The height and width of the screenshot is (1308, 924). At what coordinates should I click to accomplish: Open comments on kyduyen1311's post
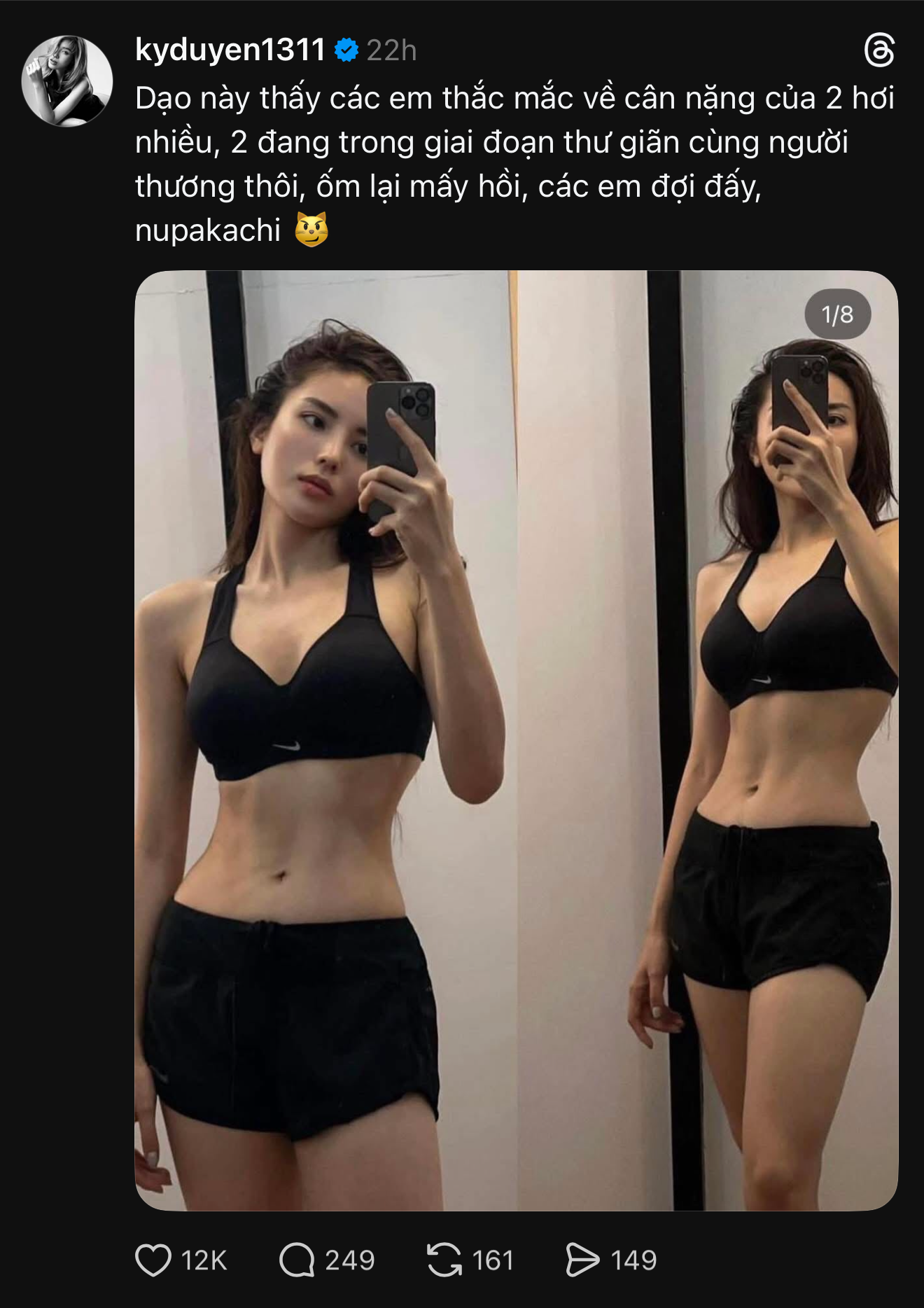(297, 1260)
